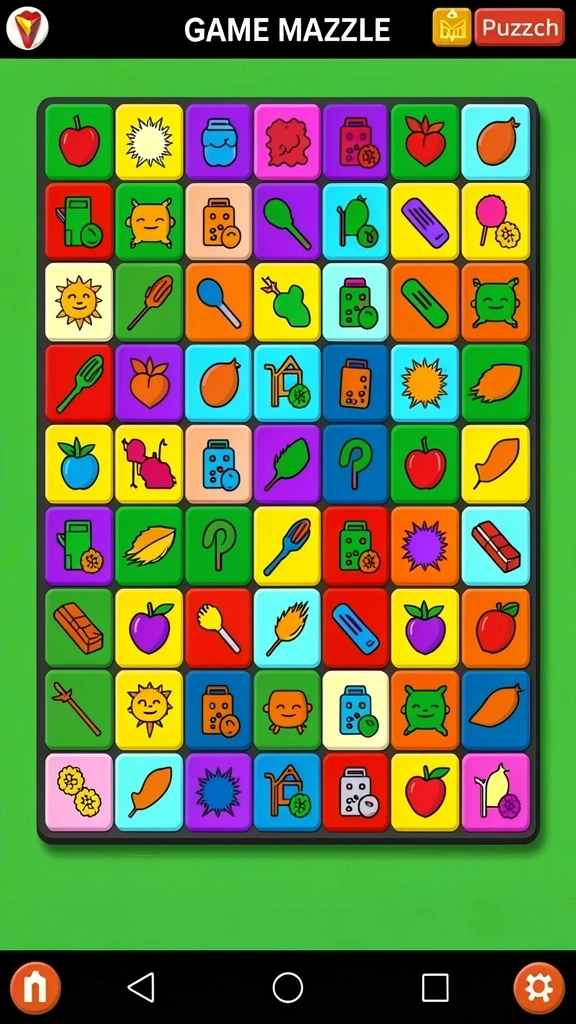Open settings via the orange gear icon
The width and height of the screenshot is (576, 1024).
click(x=538, y=987)
